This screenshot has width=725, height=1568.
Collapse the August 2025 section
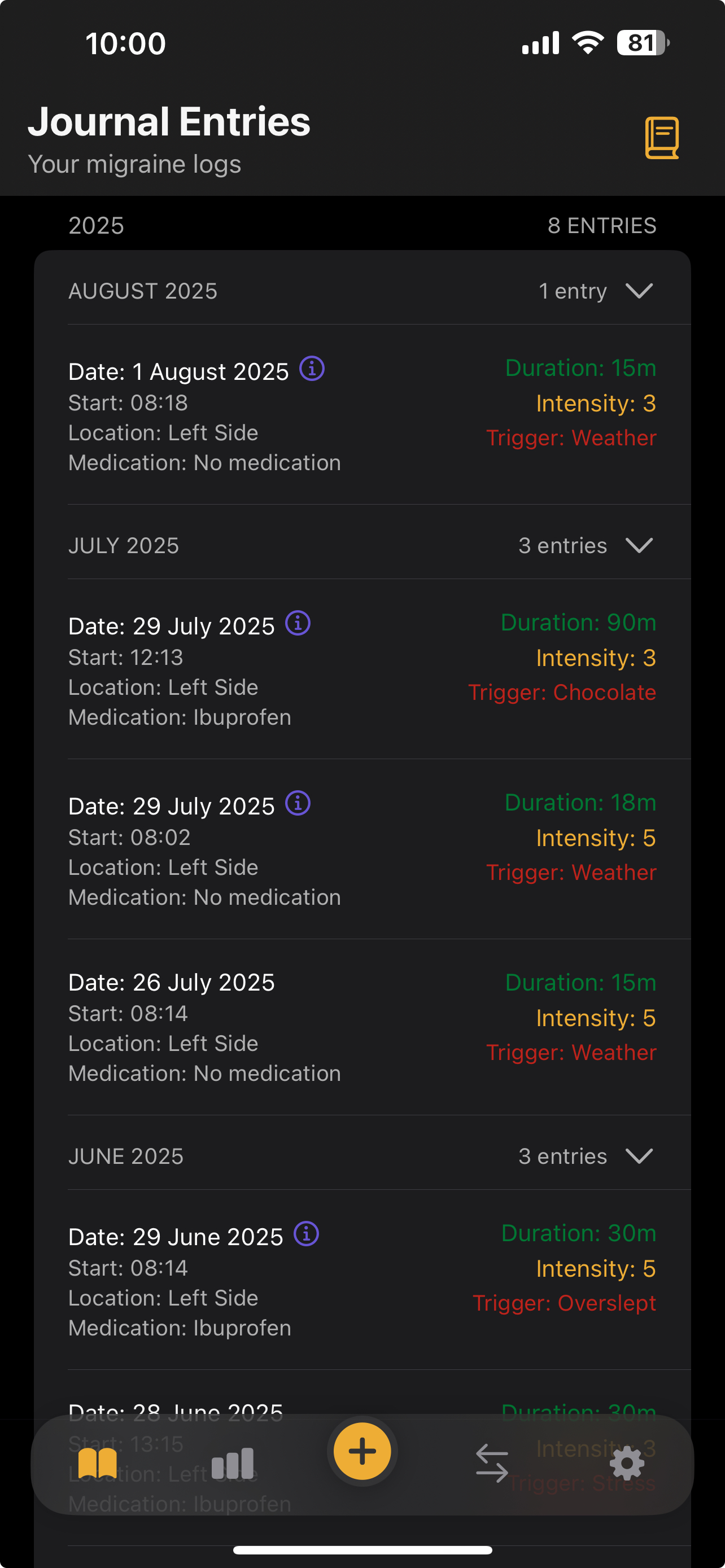pyautogui.click(x=639, y=291)
